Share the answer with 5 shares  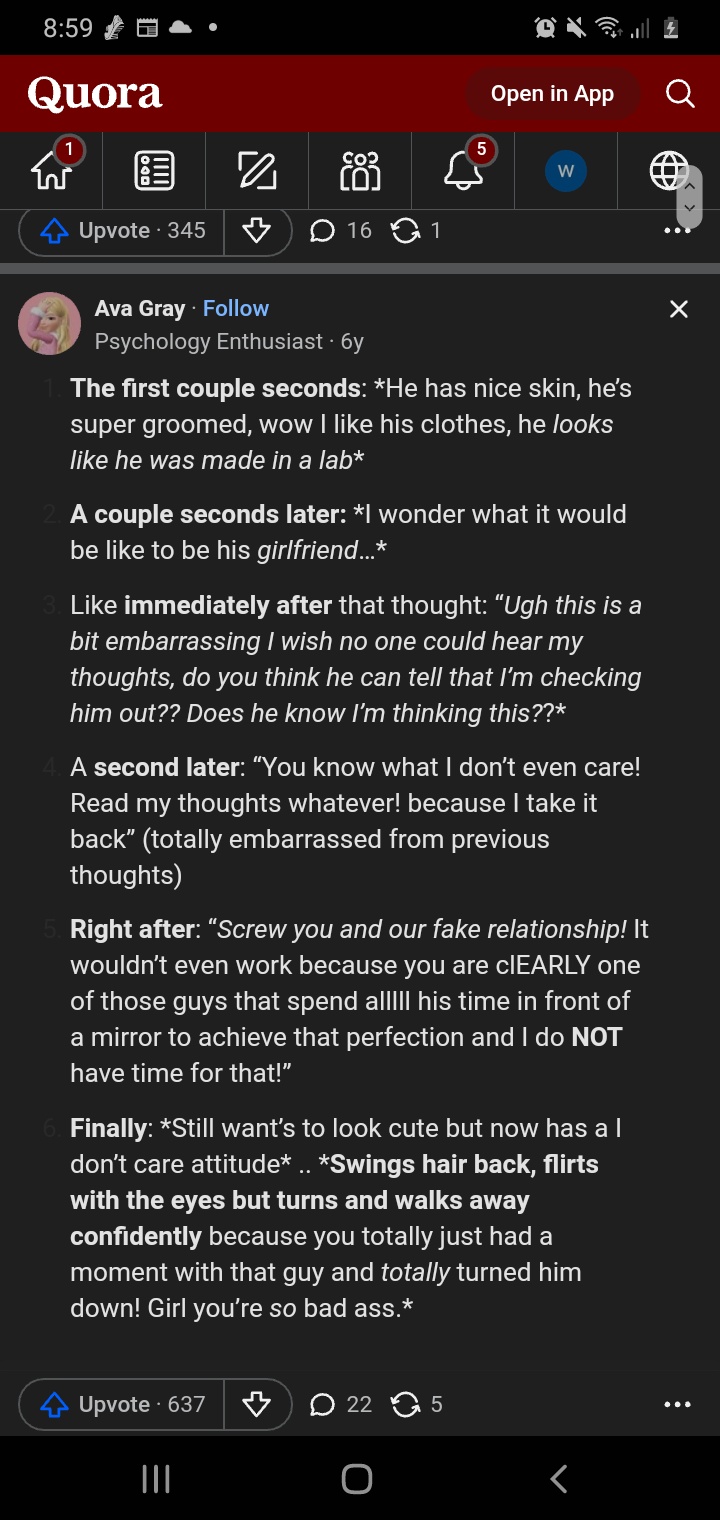[x=416, y=1404]
